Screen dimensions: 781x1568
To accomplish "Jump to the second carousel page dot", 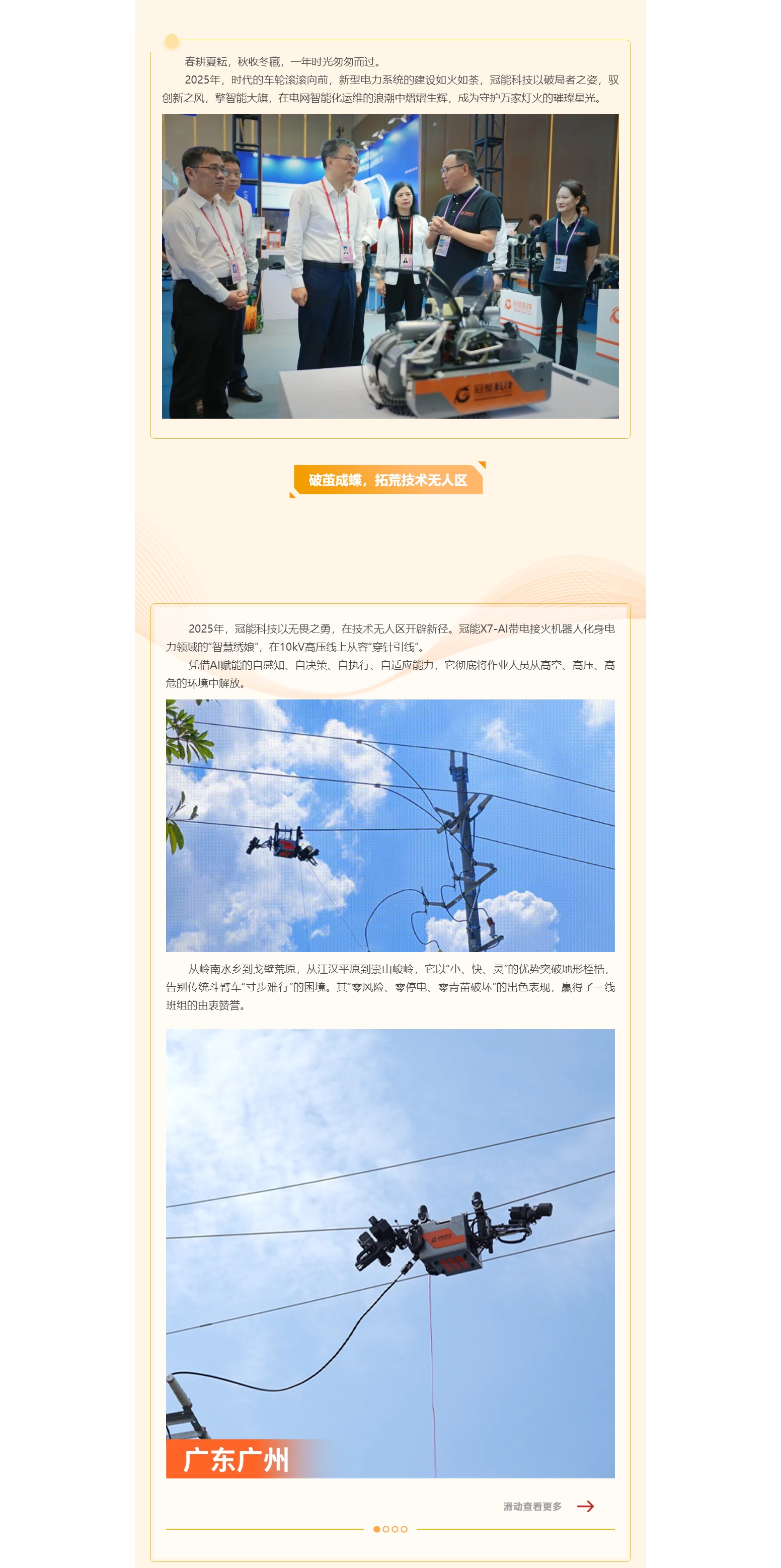I will tap(386, 1529).
